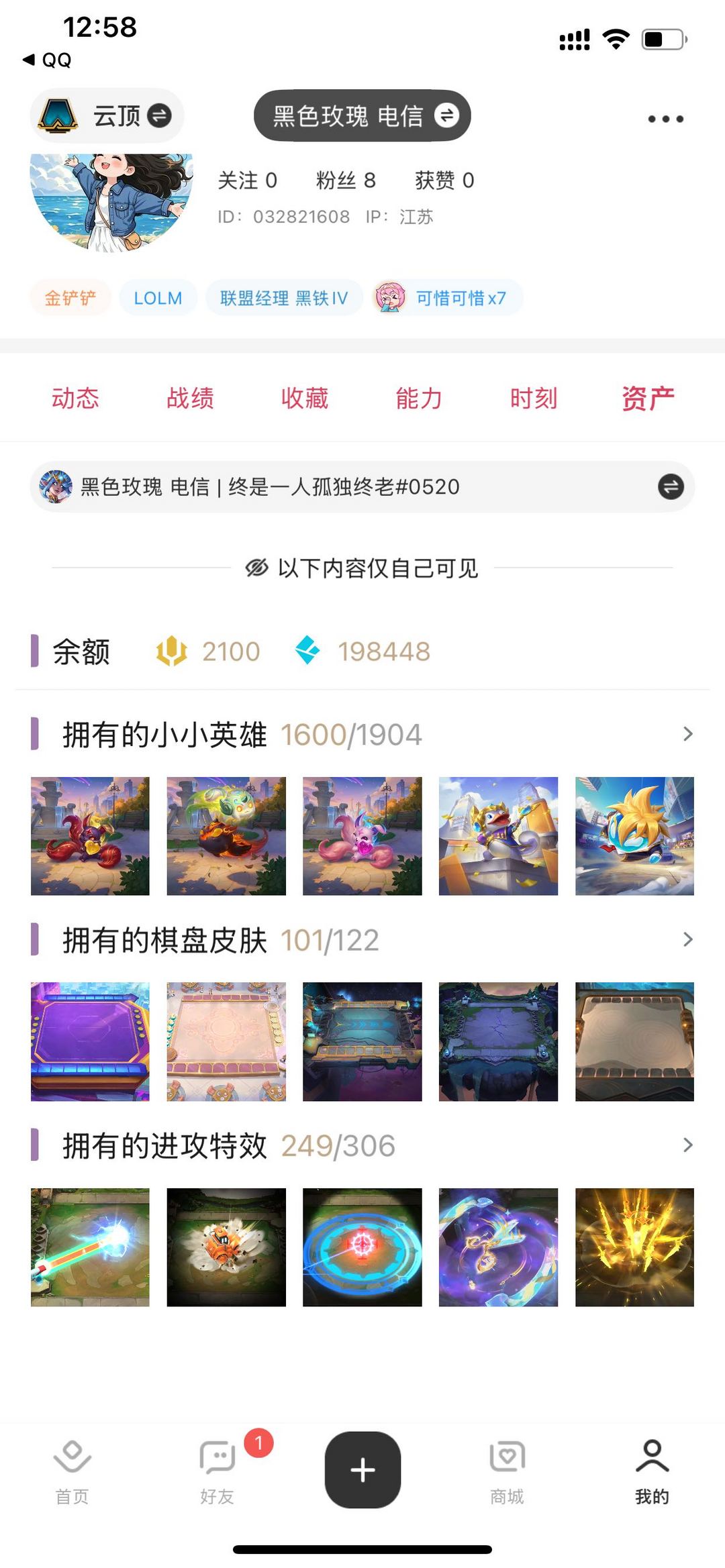This screenshot has width=725, height=1568.
Task: Expand 拥有的小小英雄 collection list
Action: [687, 734]
